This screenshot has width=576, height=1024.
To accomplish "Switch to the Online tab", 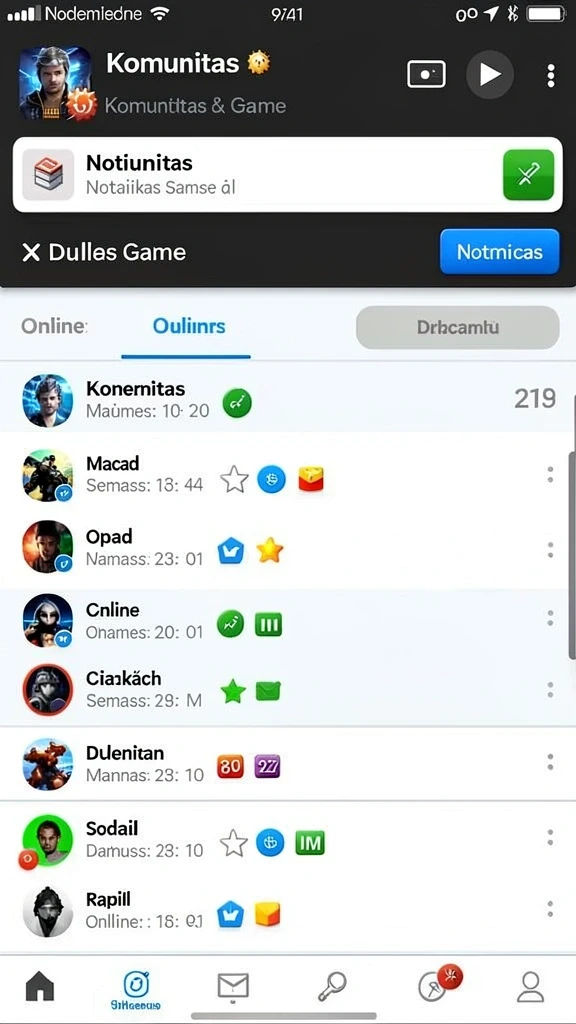I will (x=54, y=326).
